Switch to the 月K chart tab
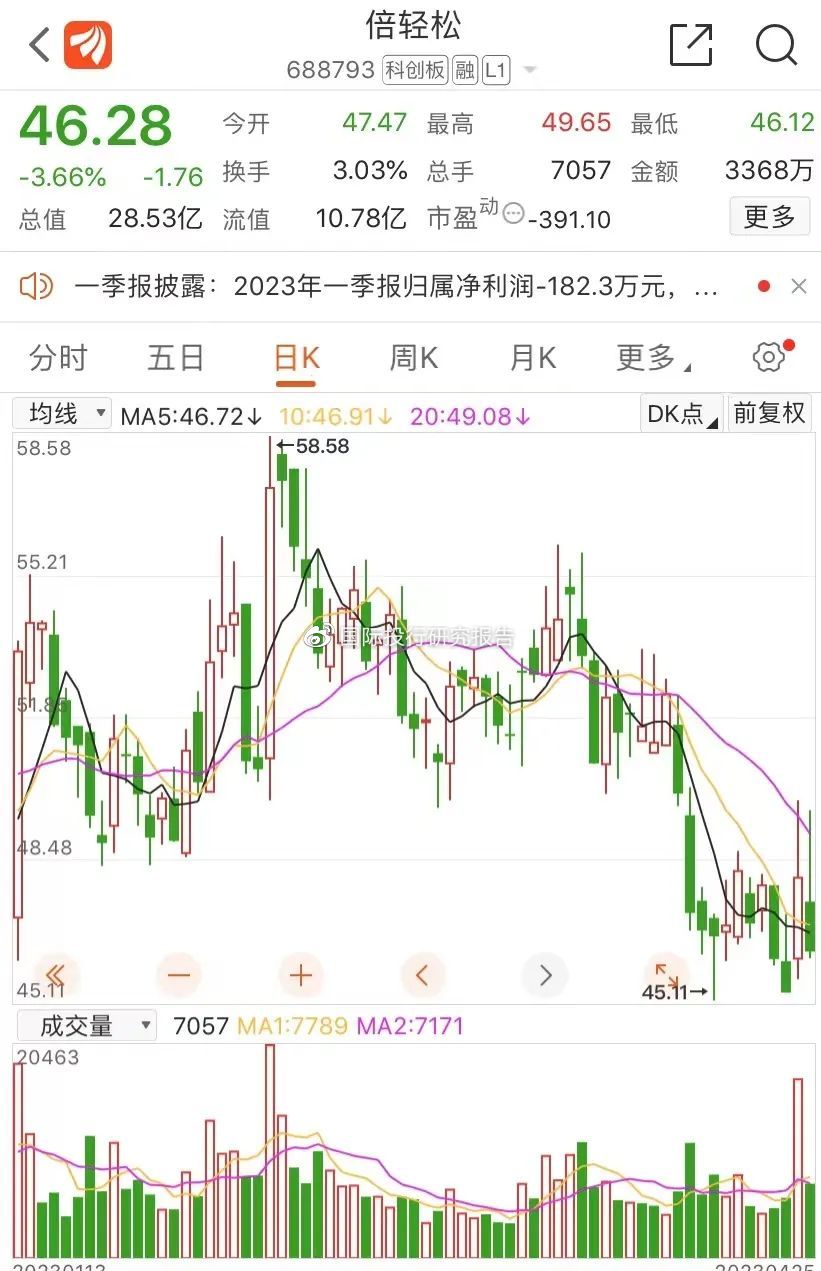Image resolution: width=821 pixels, height=1271 pixels. [x=532, y=358]
